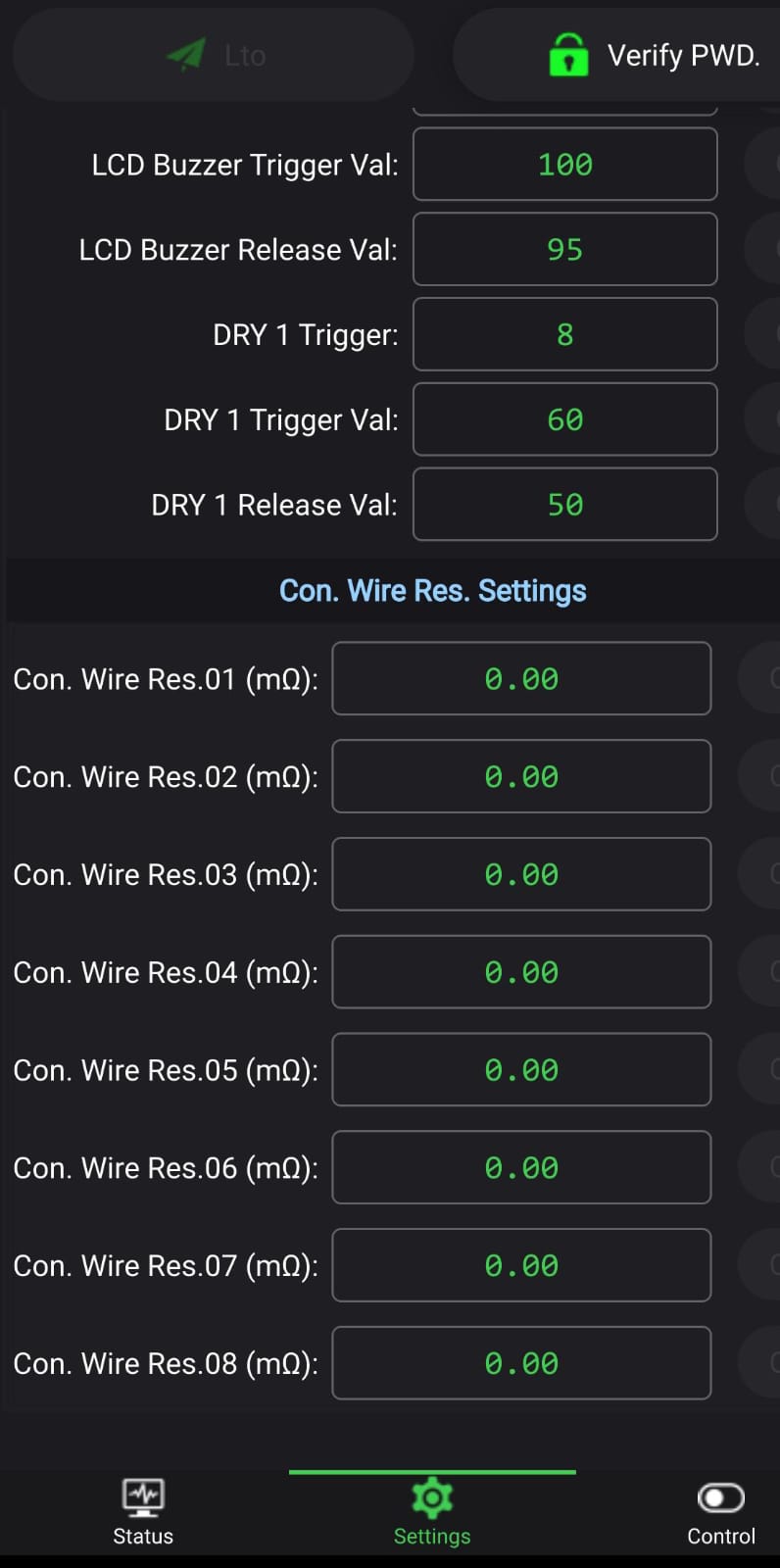The height and width of the screenshot is (1568, 780).
Task: Go to the Control tab
Action: point(720,1512)
